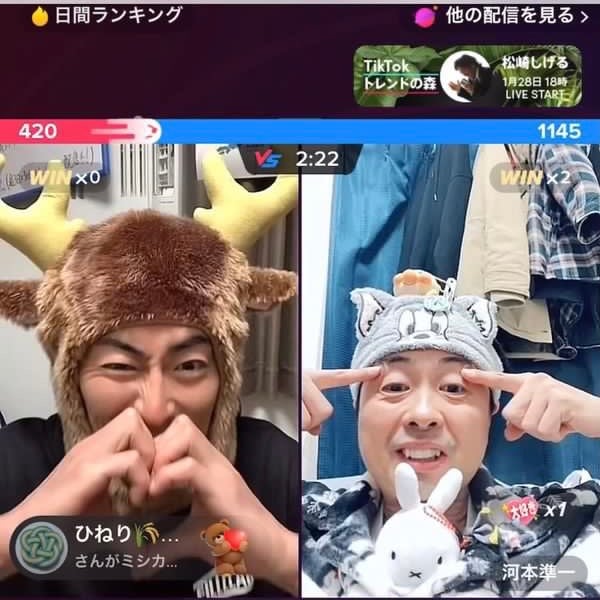Open the ひねり gift notification
Viewport: 600px width, 600px height.
click(x=110, y=546)
